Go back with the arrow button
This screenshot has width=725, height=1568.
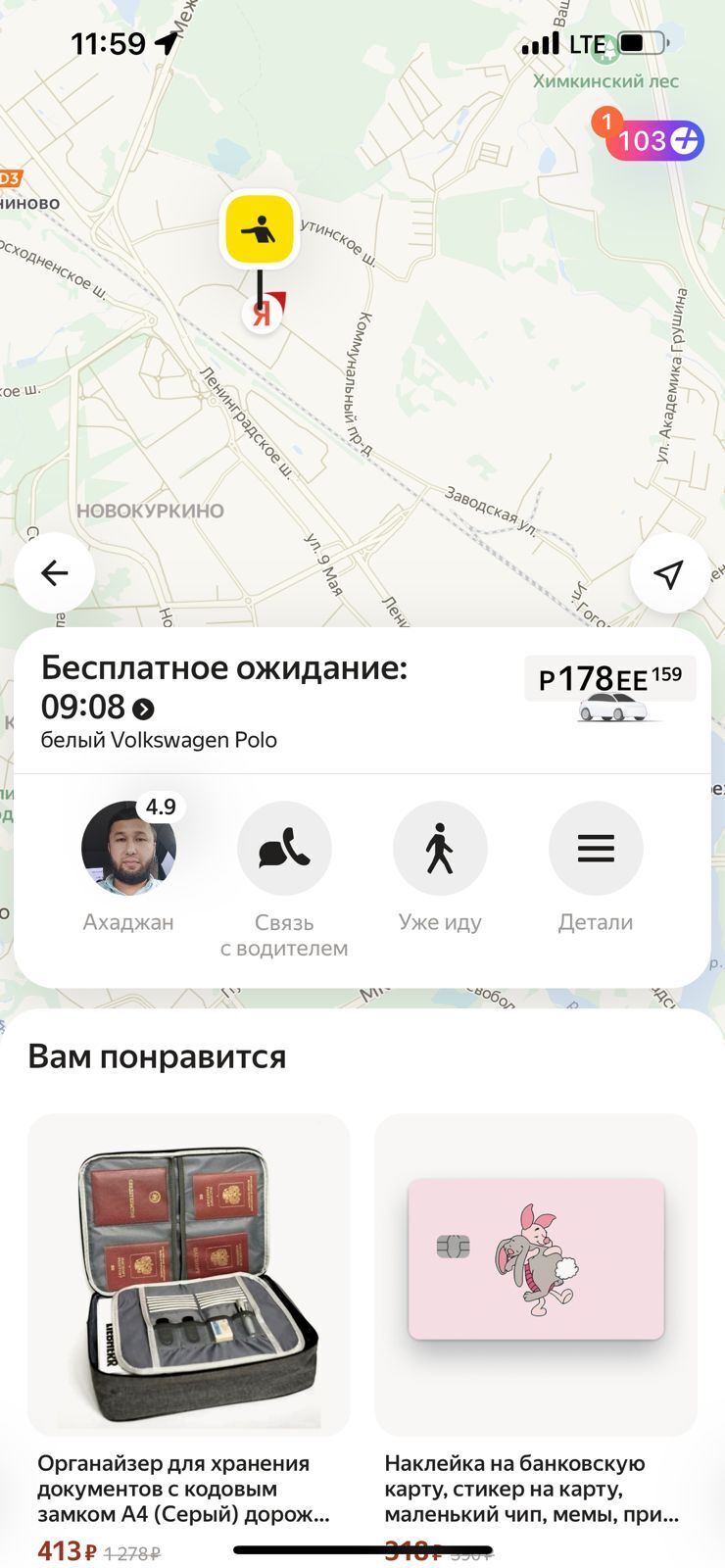(x=55, y=573)
